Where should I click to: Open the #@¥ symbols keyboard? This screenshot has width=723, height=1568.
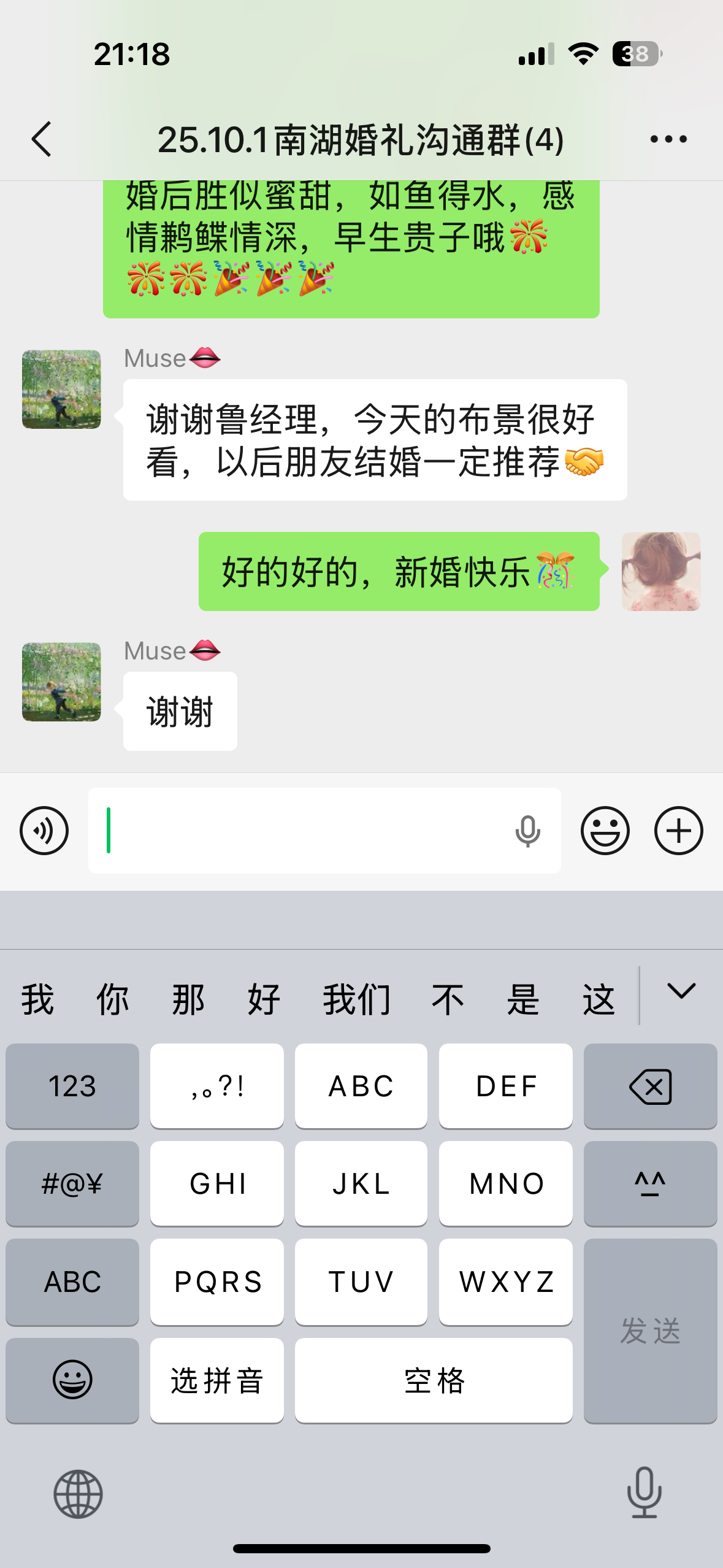pos(72,1183)
